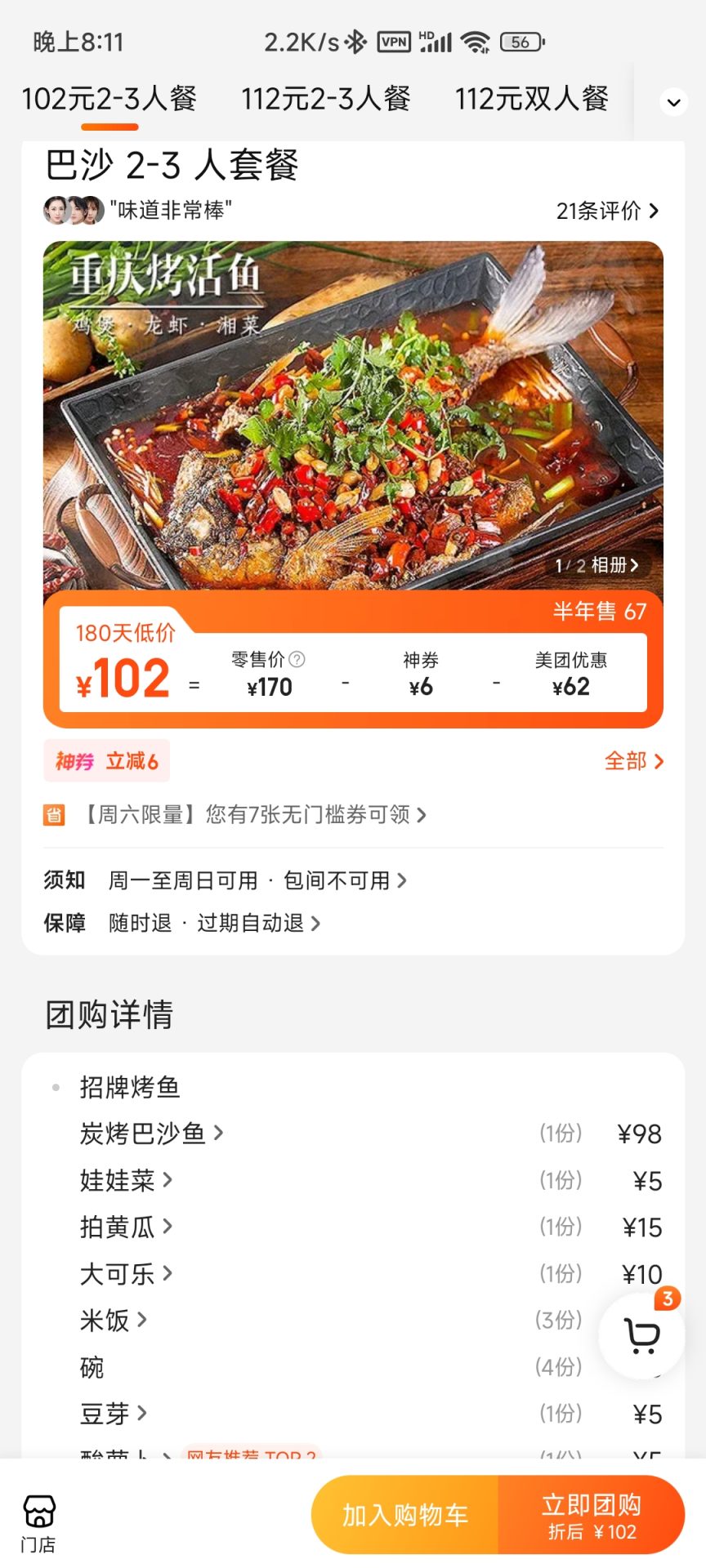View 全部 discounts
706x1568 pixels.
[x=633, y=761]
